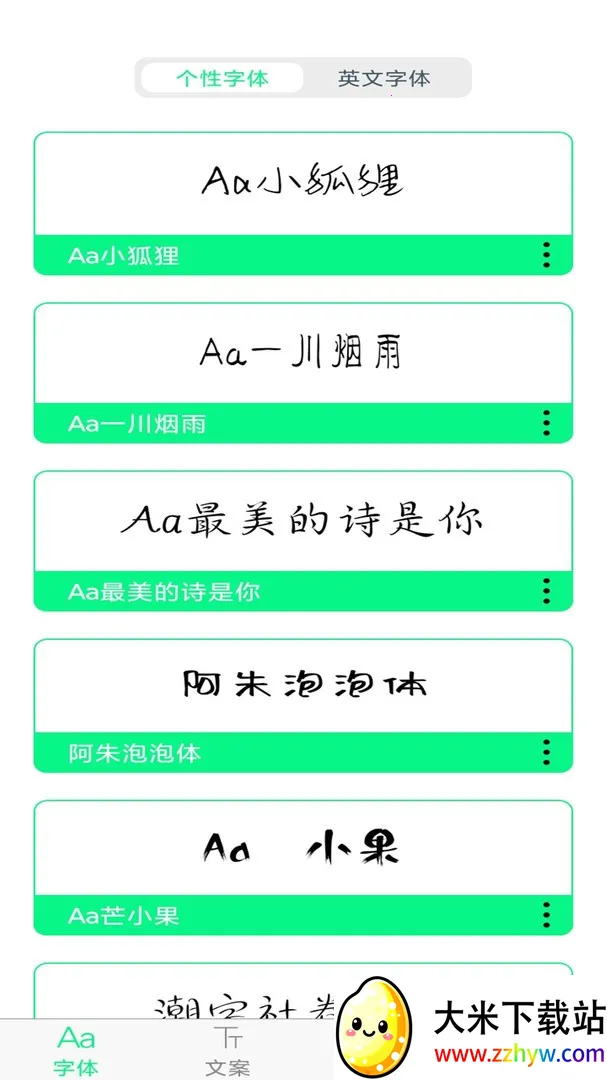Open the more options for Aa小狐狸
This screenshot has width=607, height=1080.
(x=546, y=255)
